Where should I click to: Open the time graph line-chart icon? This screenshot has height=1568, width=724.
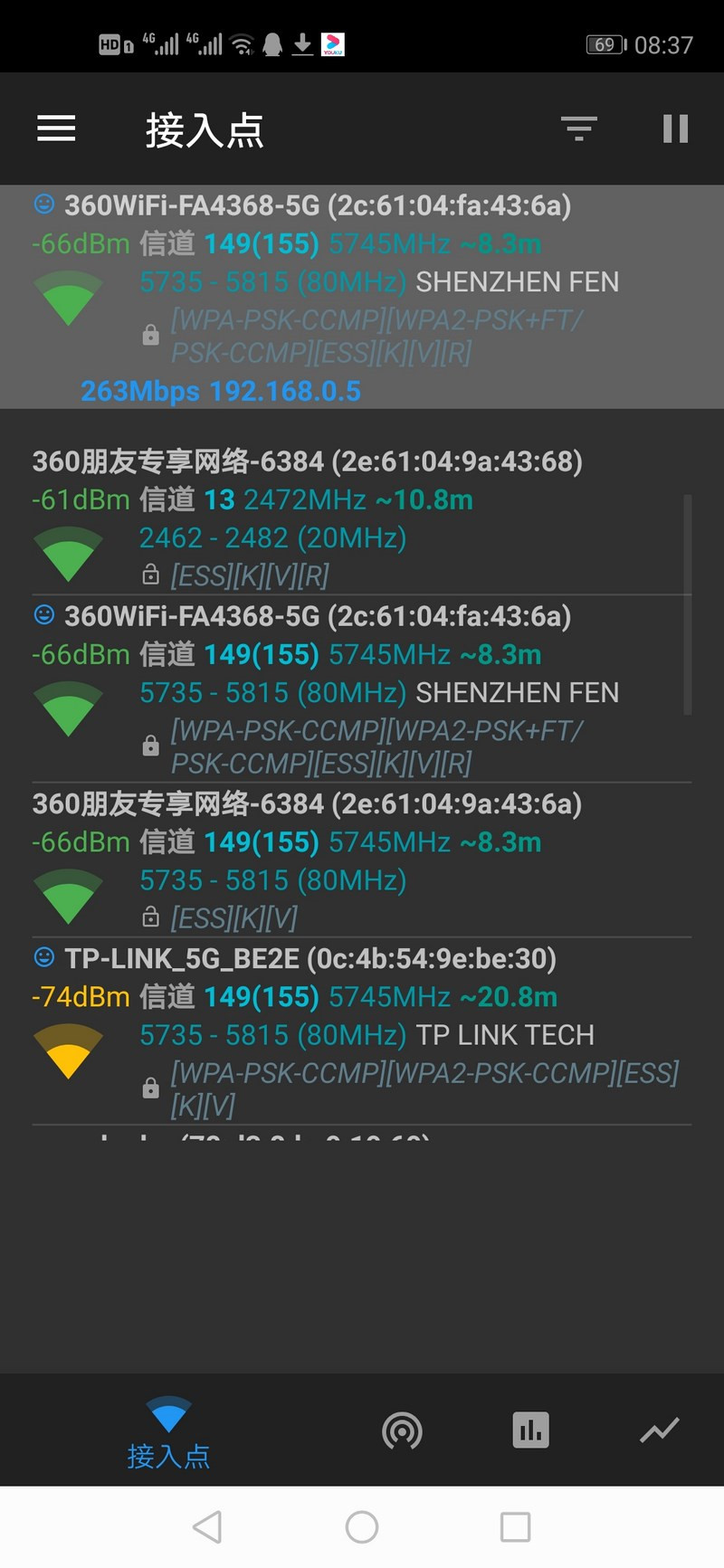click(660, 1430)
